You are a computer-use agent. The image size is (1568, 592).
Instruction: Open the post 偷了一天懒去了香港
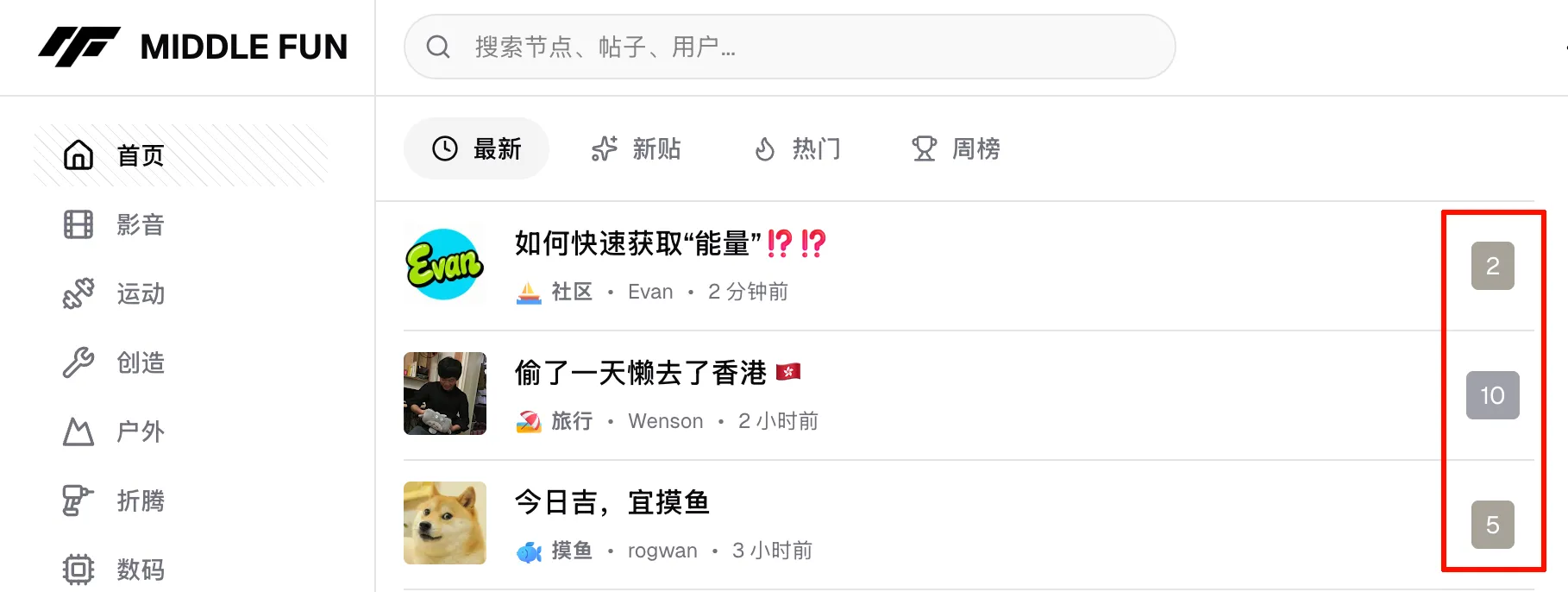click(x=640, y=373)
